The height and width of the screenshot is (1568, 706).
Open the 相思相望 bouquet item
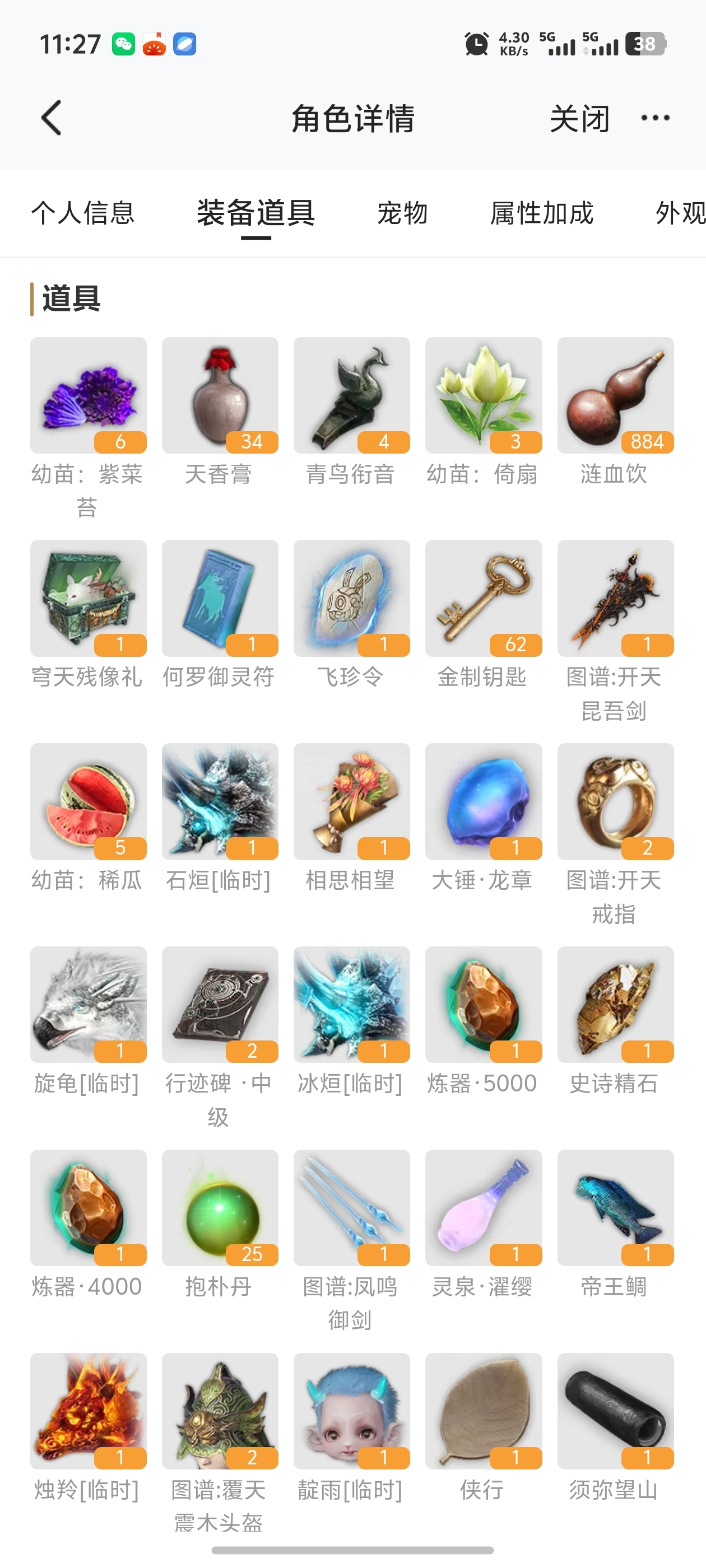(351, 801)
